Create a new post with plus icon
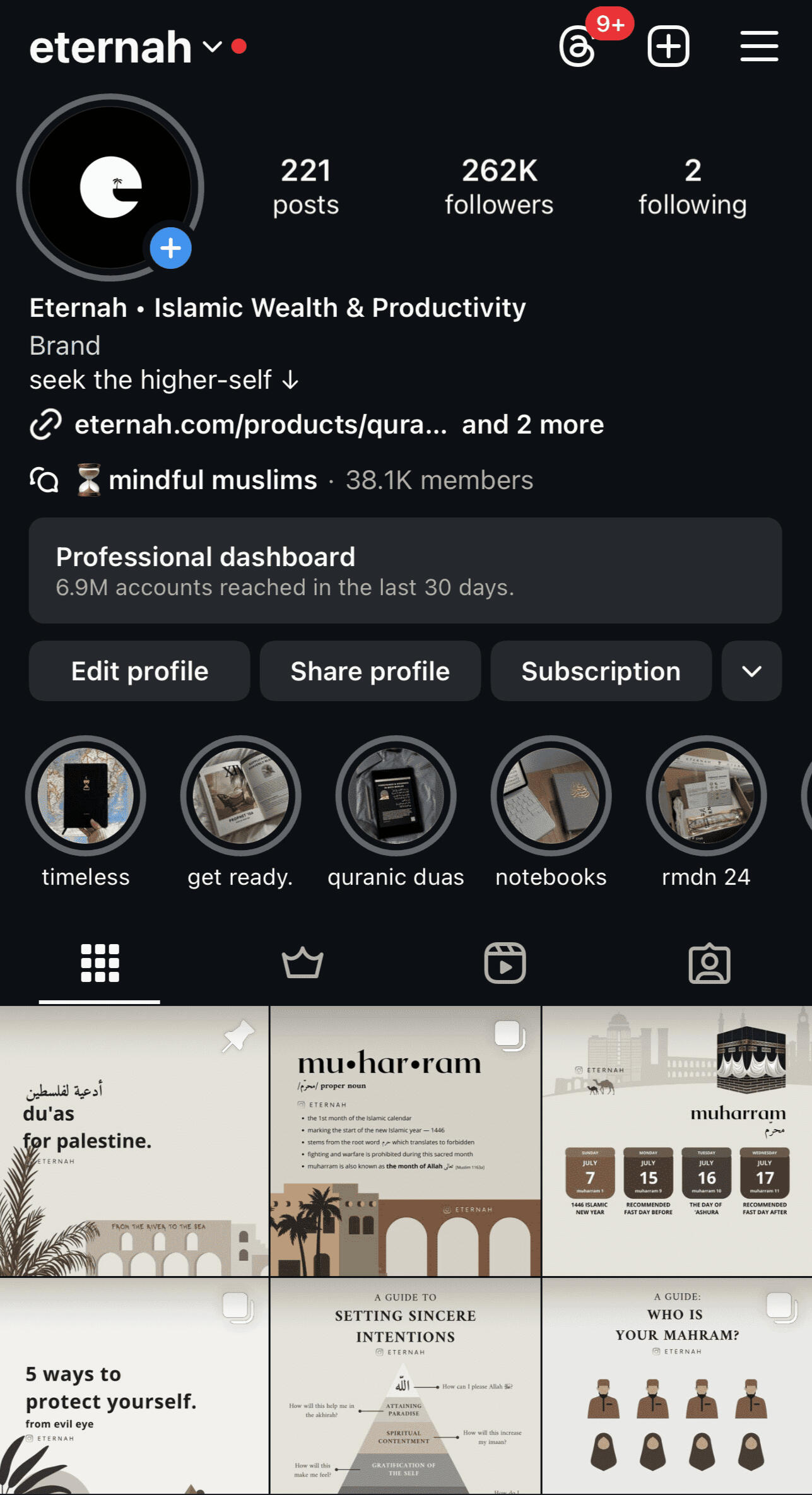The image size is (812, 1495). tap(668, 47)
